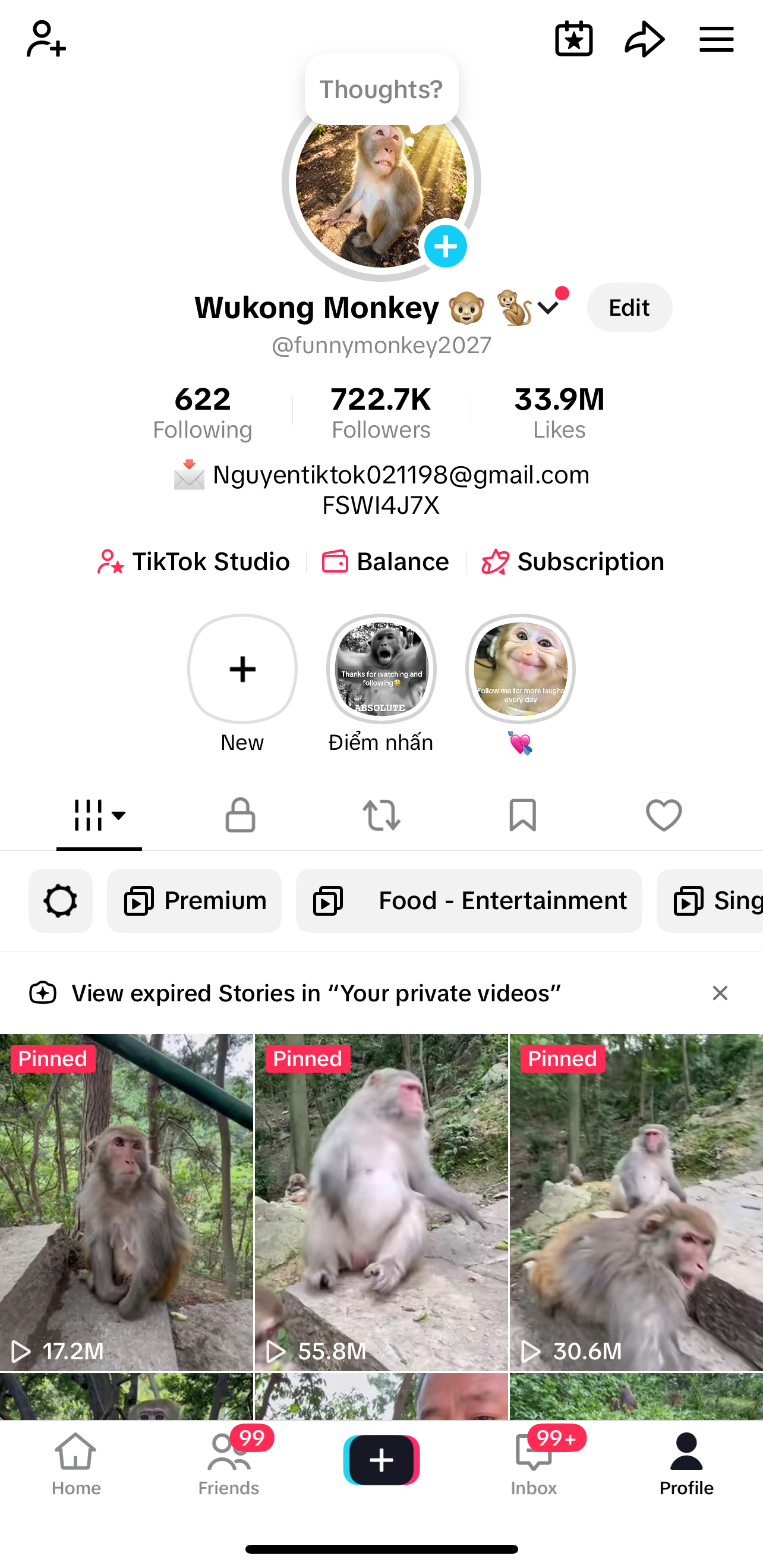
Task: Switch to the reposts tab
Action: point(381,815)
